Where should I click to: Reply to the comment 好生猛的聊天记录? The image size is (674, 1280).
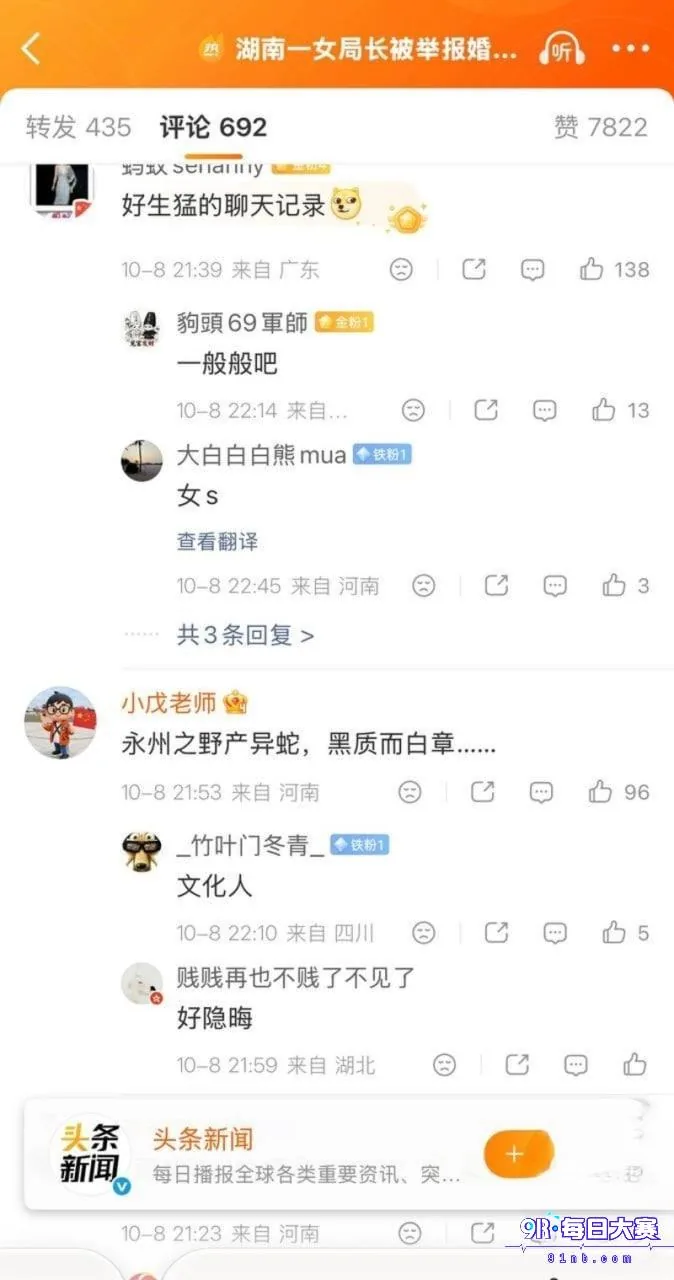click(x=533, y=269)
